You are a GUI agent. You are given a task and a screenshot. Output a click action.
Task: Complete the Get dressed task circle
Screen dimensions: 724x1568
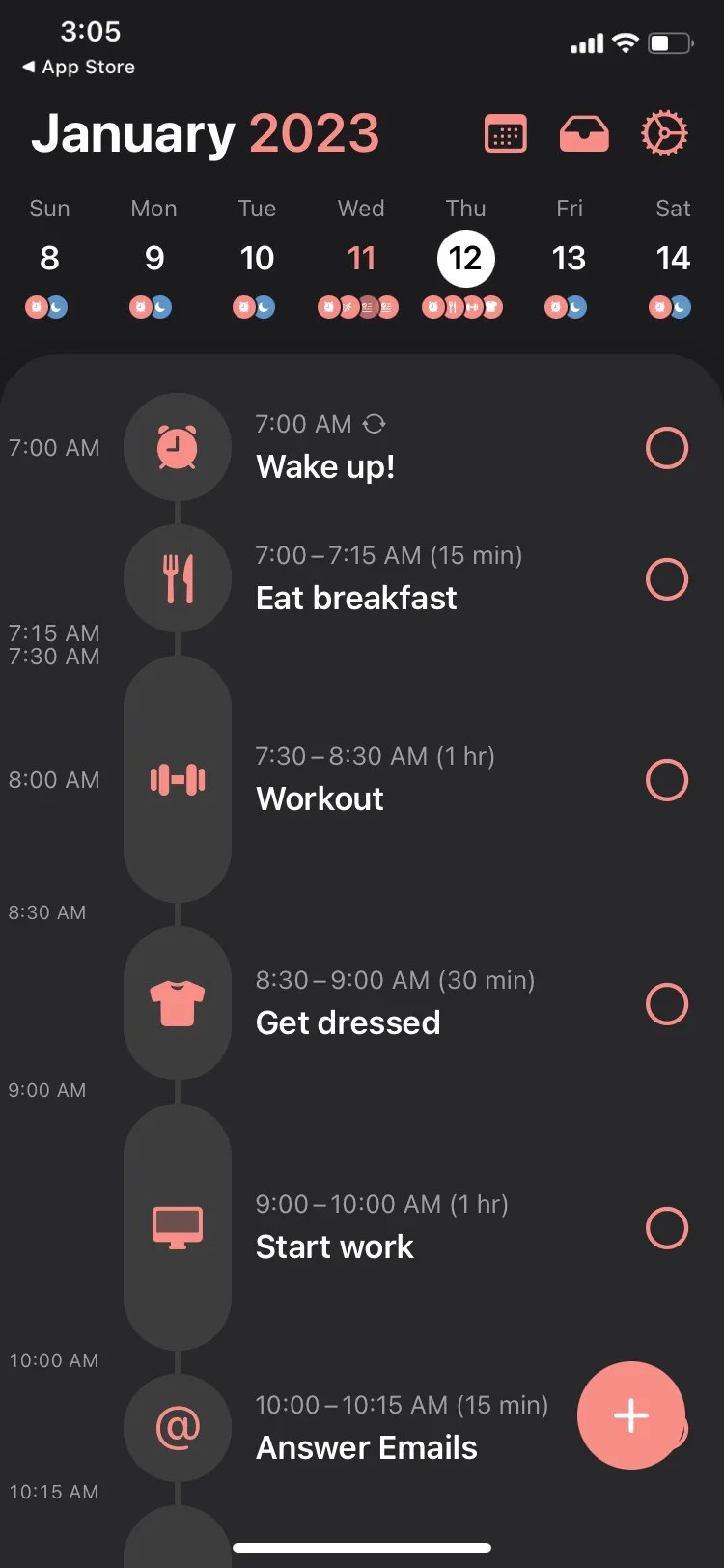point(667,1004)
